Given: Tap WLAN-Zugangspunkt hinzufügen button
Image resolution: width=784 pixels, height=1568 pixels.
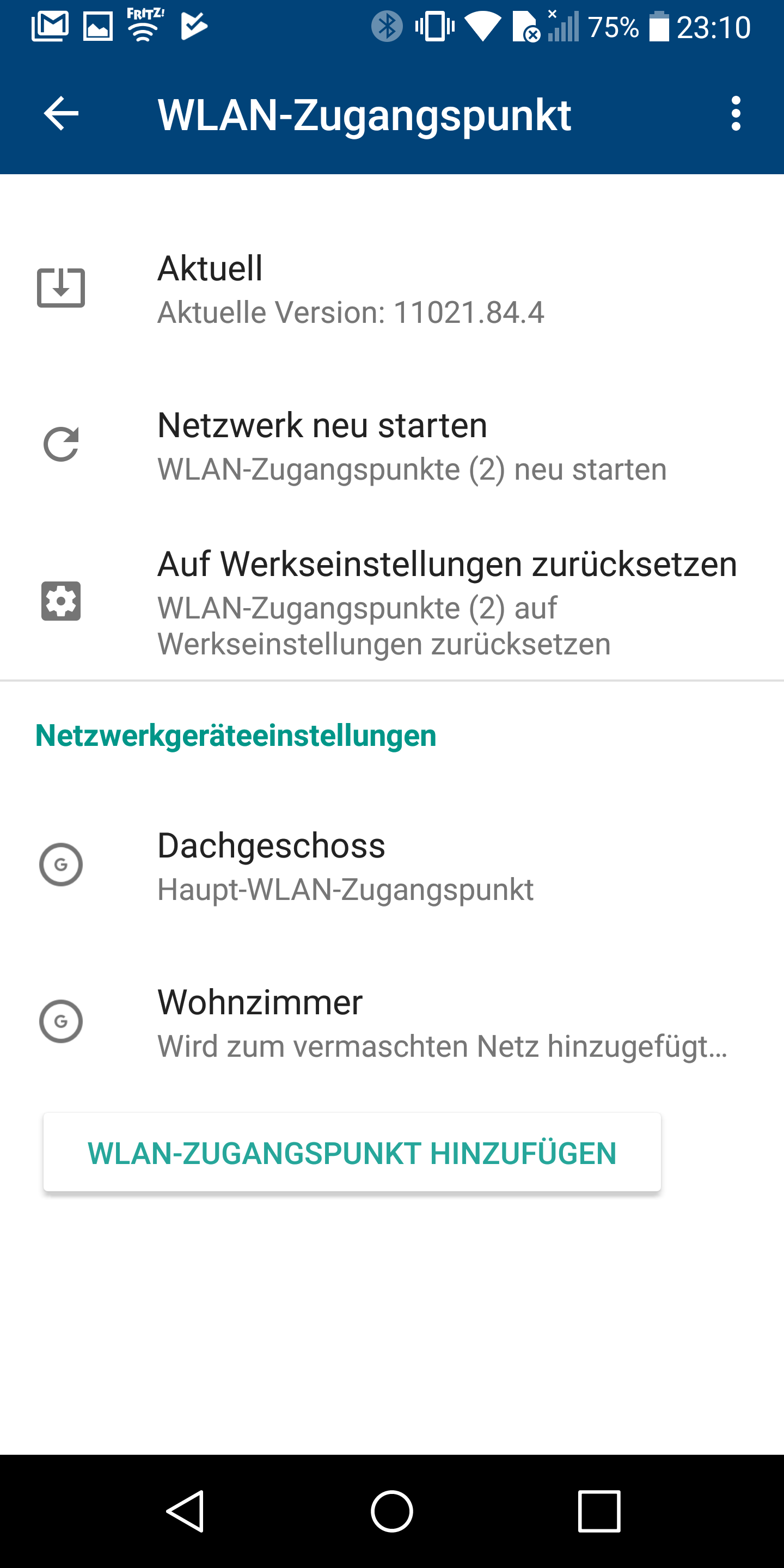Looking at the screenshot, I should (352, 1152).
